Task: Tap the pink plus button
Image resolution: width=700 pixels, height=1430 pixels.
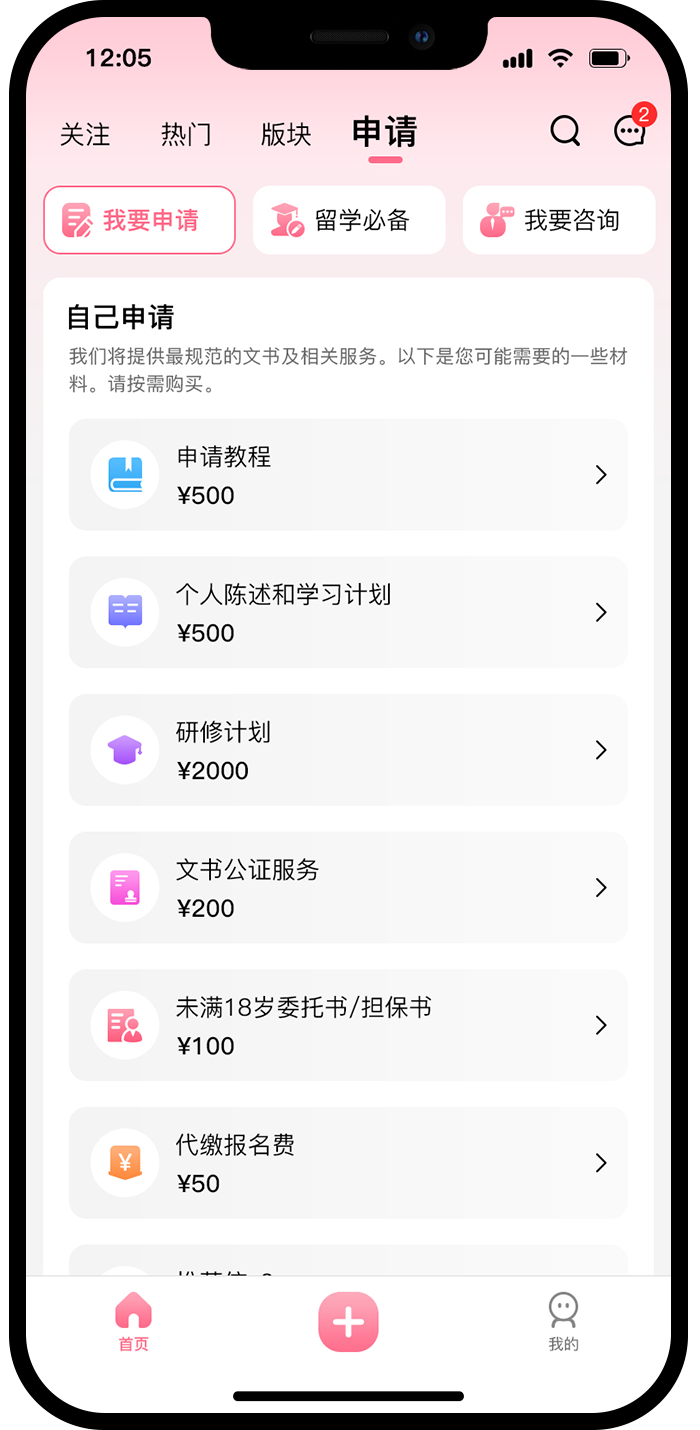Action: [348, 1322]
